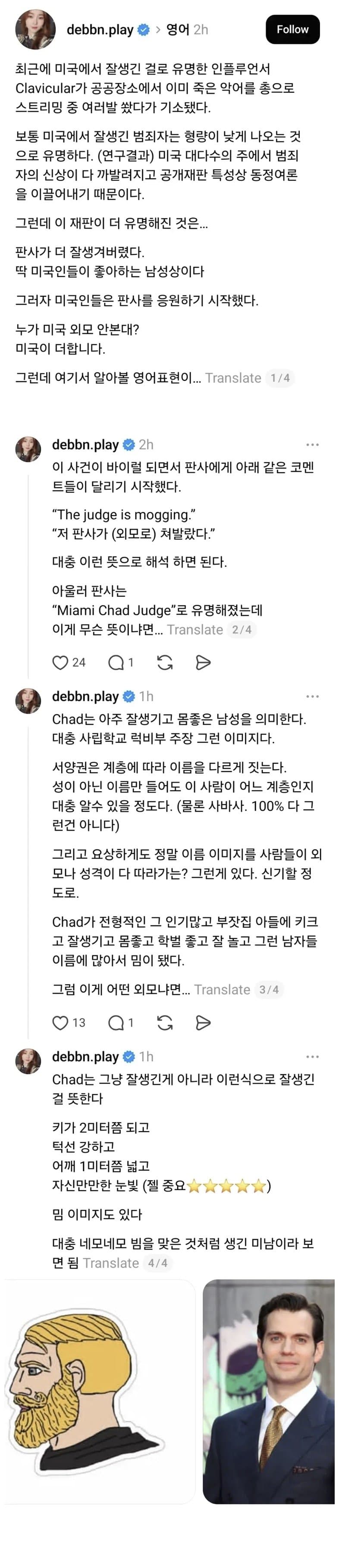The width and height of the screenshot is (339, 1568).
Task: Repost the 3/4 post
Action: 165,1022
